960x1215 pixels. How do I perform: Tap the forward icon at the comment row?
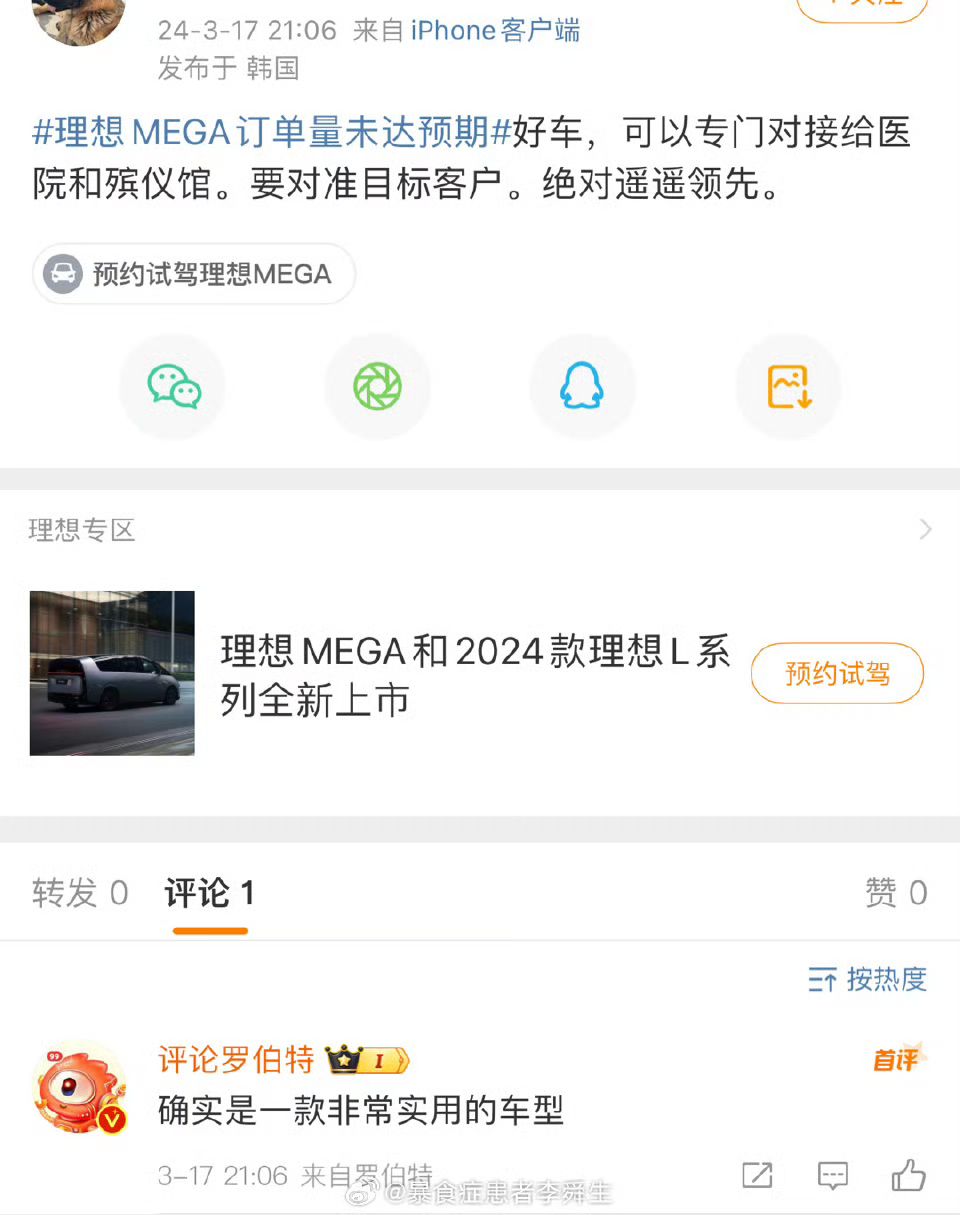(x=757, y=1176)
